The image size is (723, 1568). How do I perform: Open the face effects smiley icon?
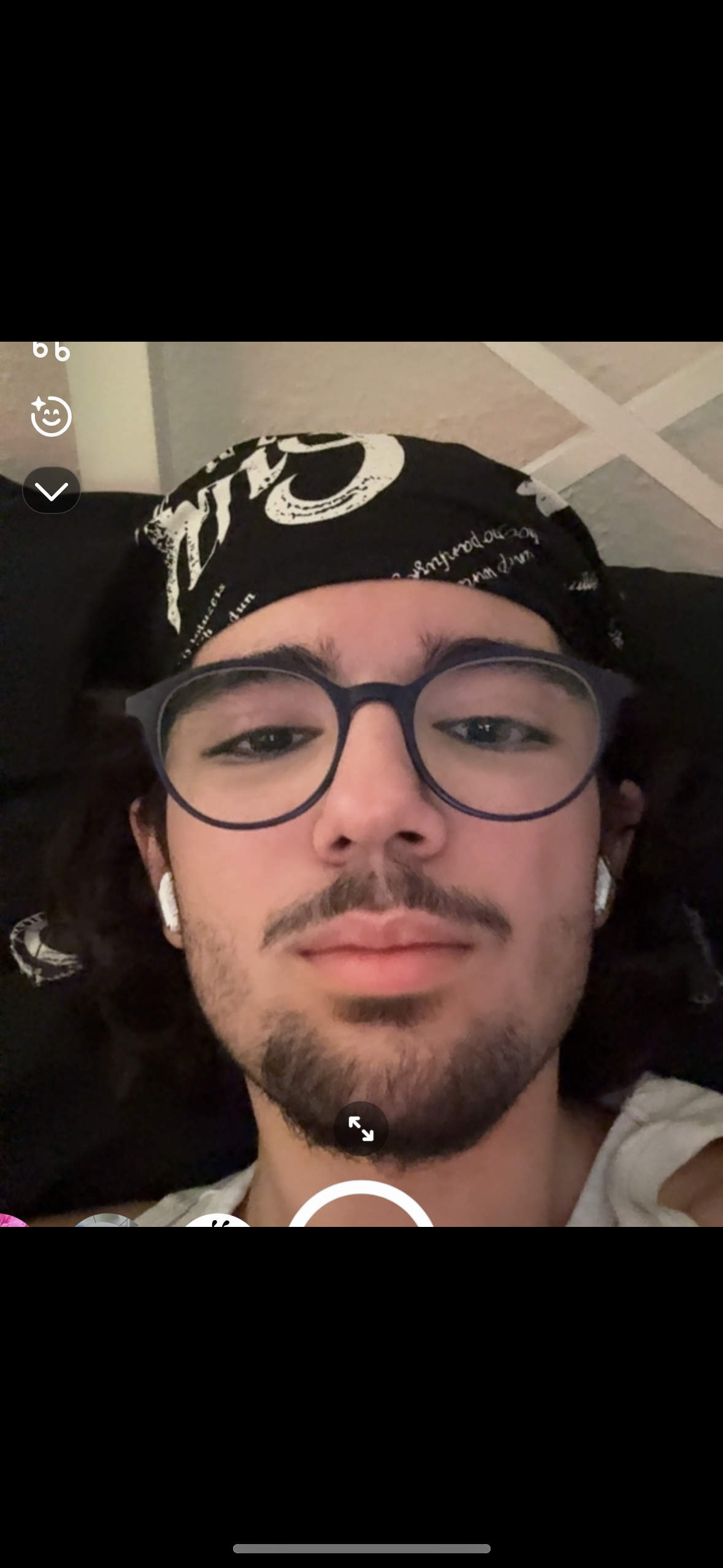pos(51,417)
